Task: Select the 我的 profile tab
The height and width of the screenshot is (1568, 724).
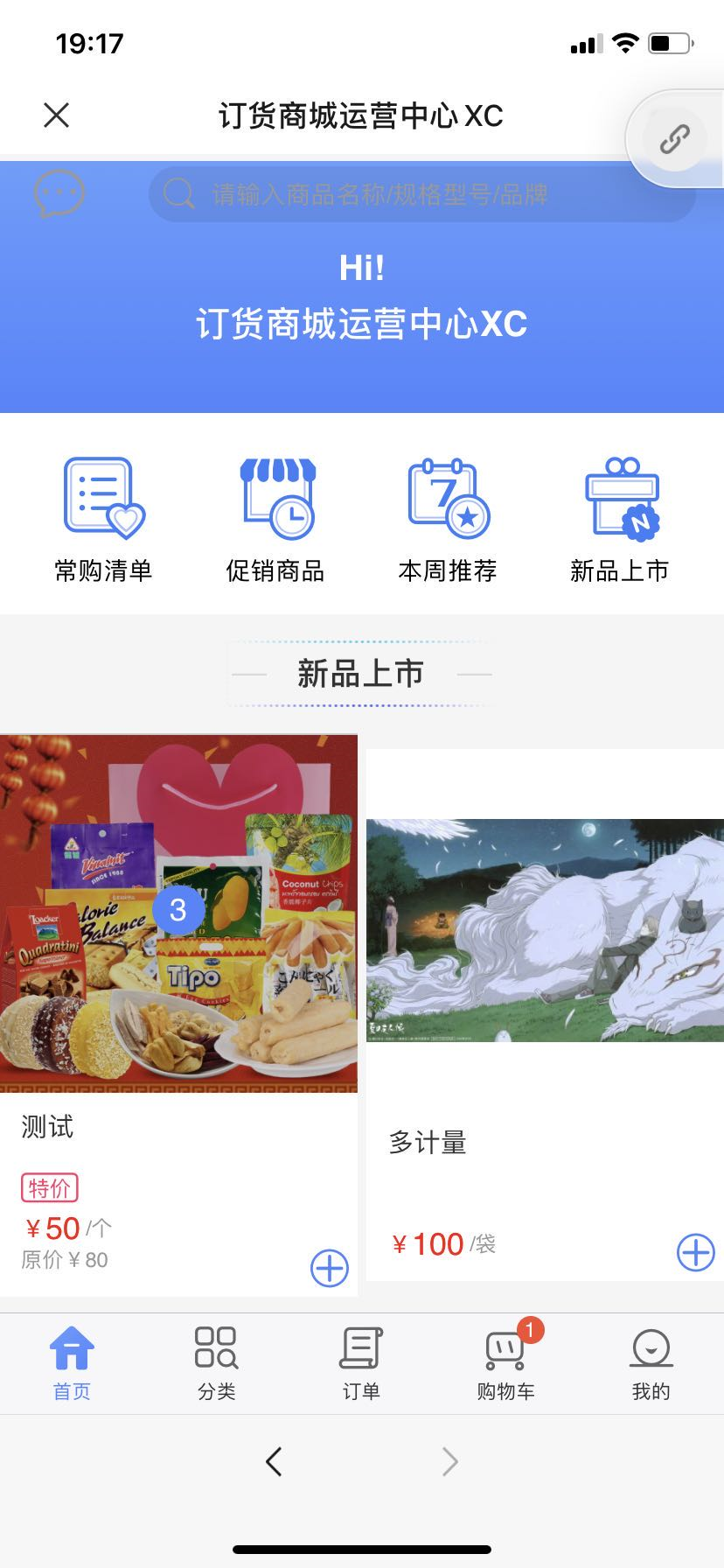Action: 651,1363
